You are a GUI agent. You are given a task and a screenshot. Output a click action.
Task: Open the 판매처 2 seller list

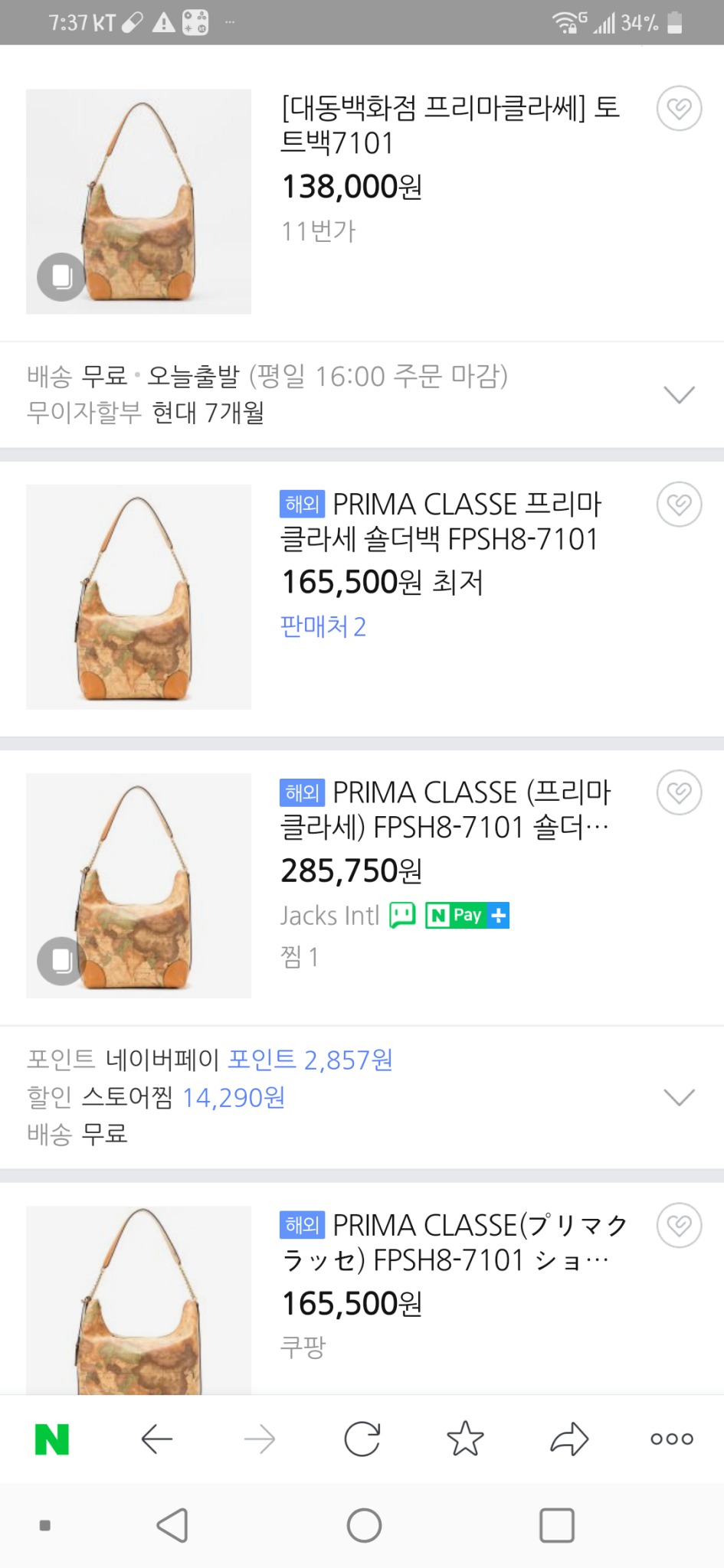click(323, 626)
